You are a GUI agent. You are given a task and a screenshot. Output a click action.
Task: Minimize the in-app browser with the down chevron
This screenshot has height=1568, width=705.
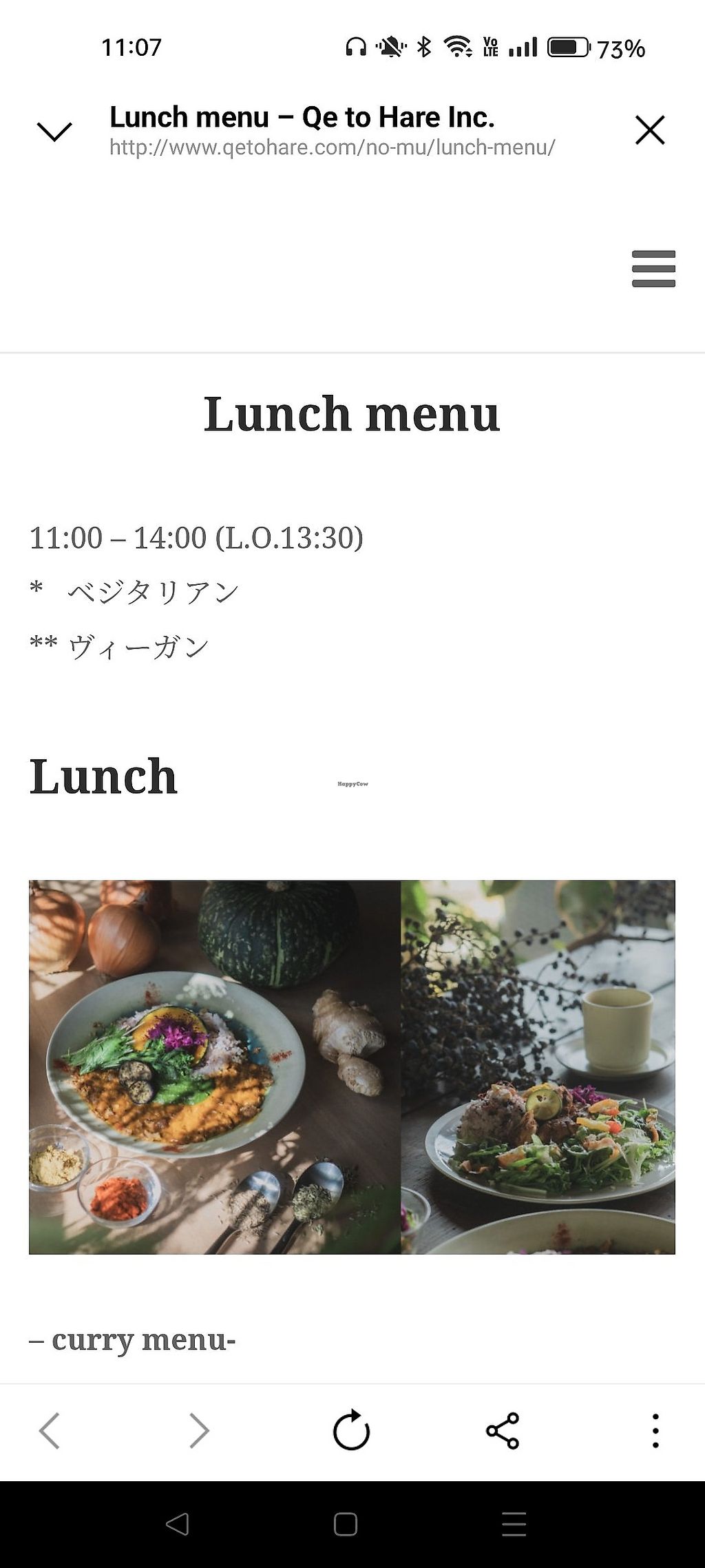tap(54, 131)
